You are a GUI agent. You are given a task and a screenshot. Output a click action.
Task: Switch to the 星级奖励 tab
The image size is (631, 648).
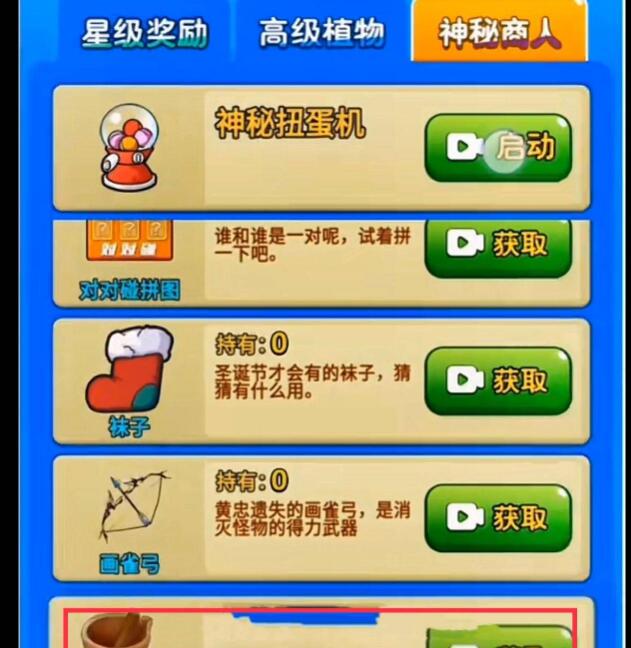pyautogui.click(x=146, y=32)
